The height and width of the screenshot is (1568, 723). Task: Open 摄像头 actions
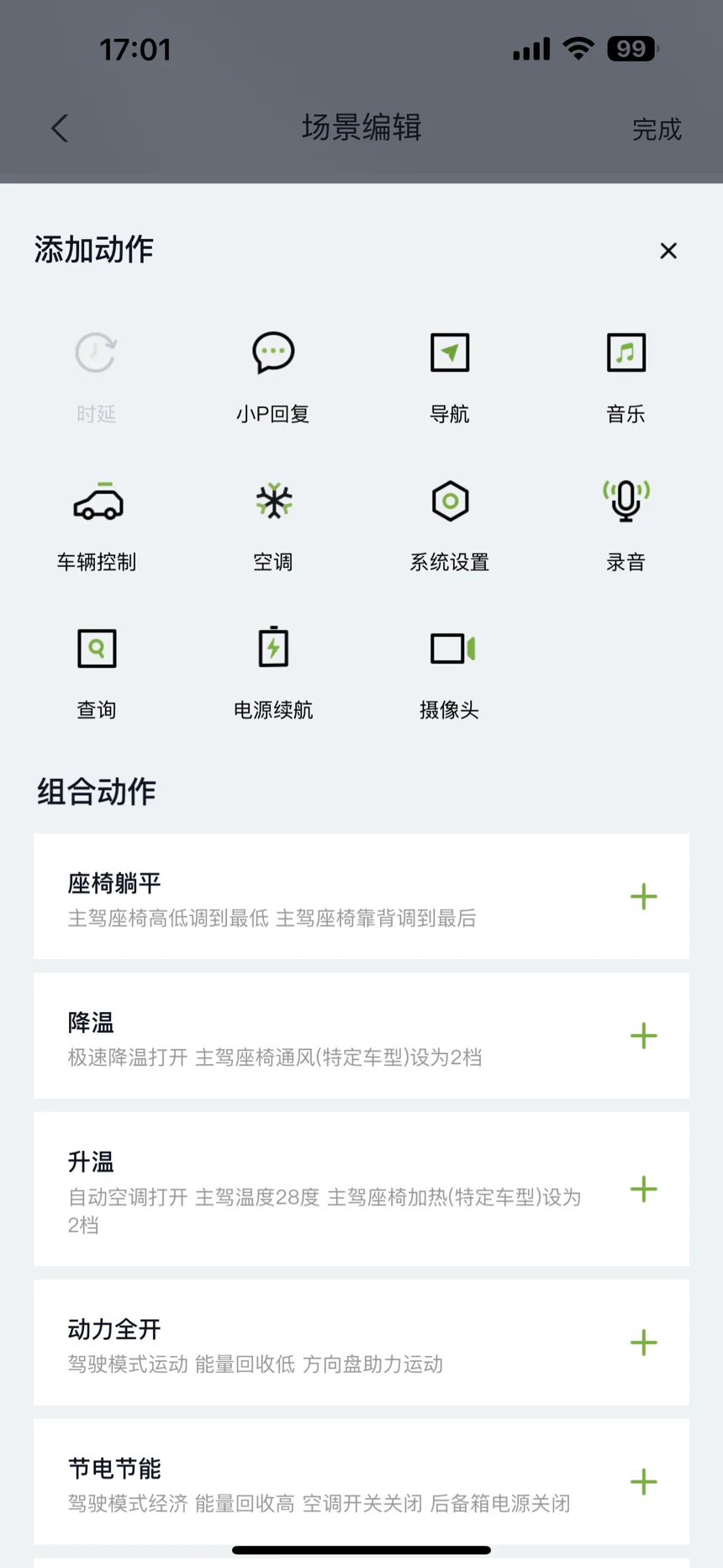click(x=450, y=673)
